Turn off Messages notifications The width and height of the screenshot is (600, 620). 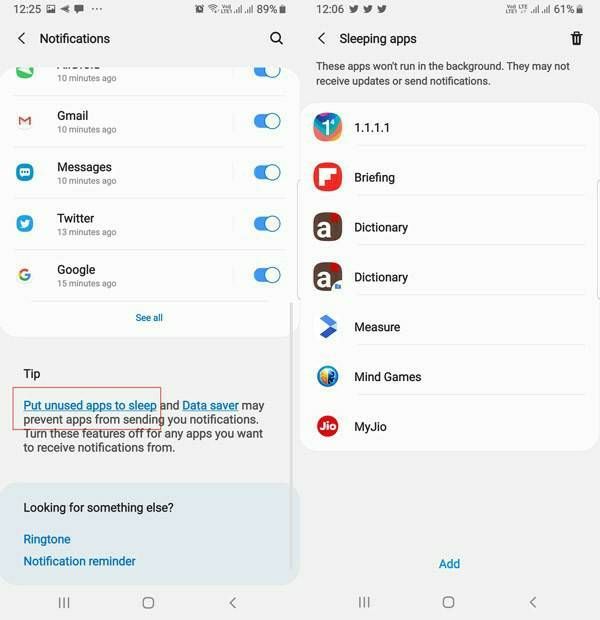[x=266, y=172]
